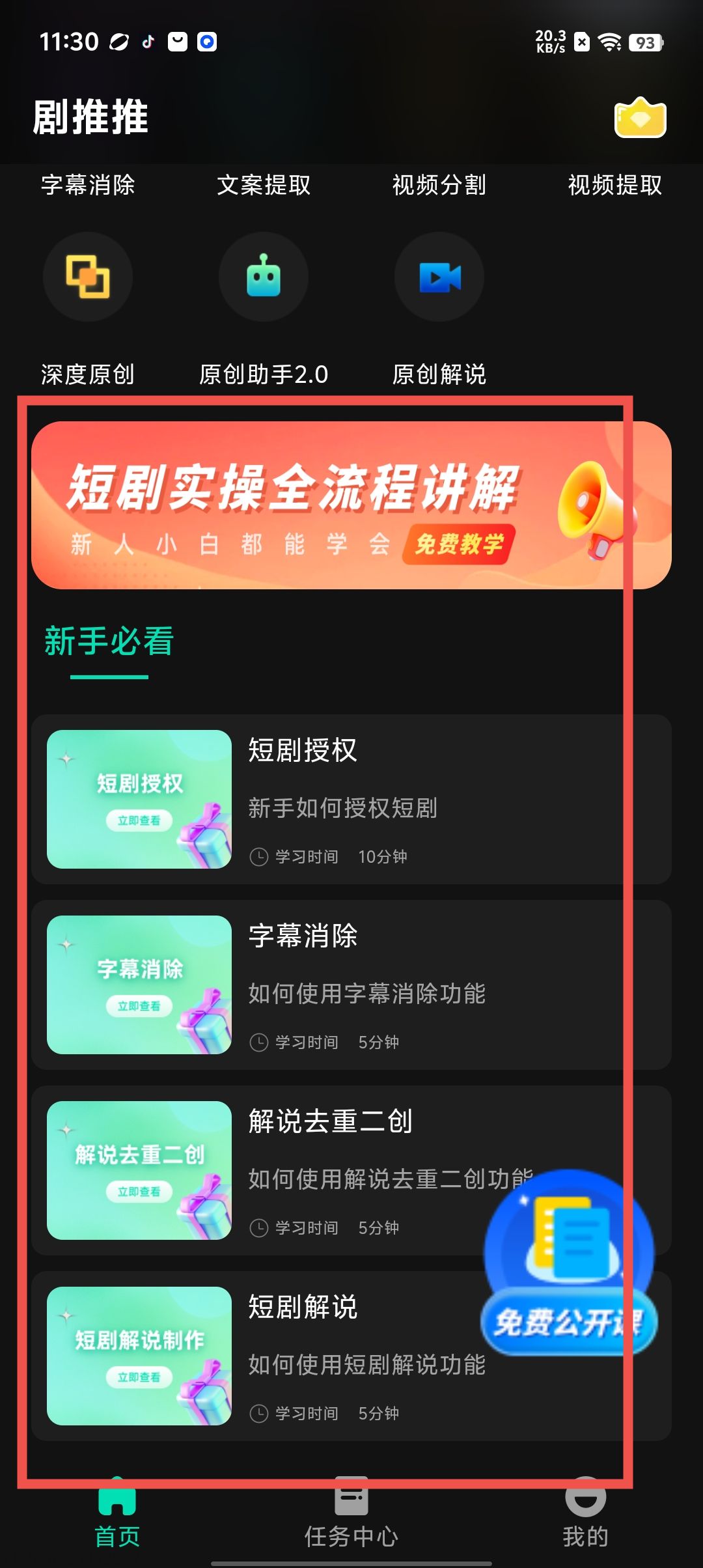The height and width of the screenshot is (1568, 703).
Task: Open the 短剧解说 tutorial card
Action: pyautogui.click(x=293, y=1356)
